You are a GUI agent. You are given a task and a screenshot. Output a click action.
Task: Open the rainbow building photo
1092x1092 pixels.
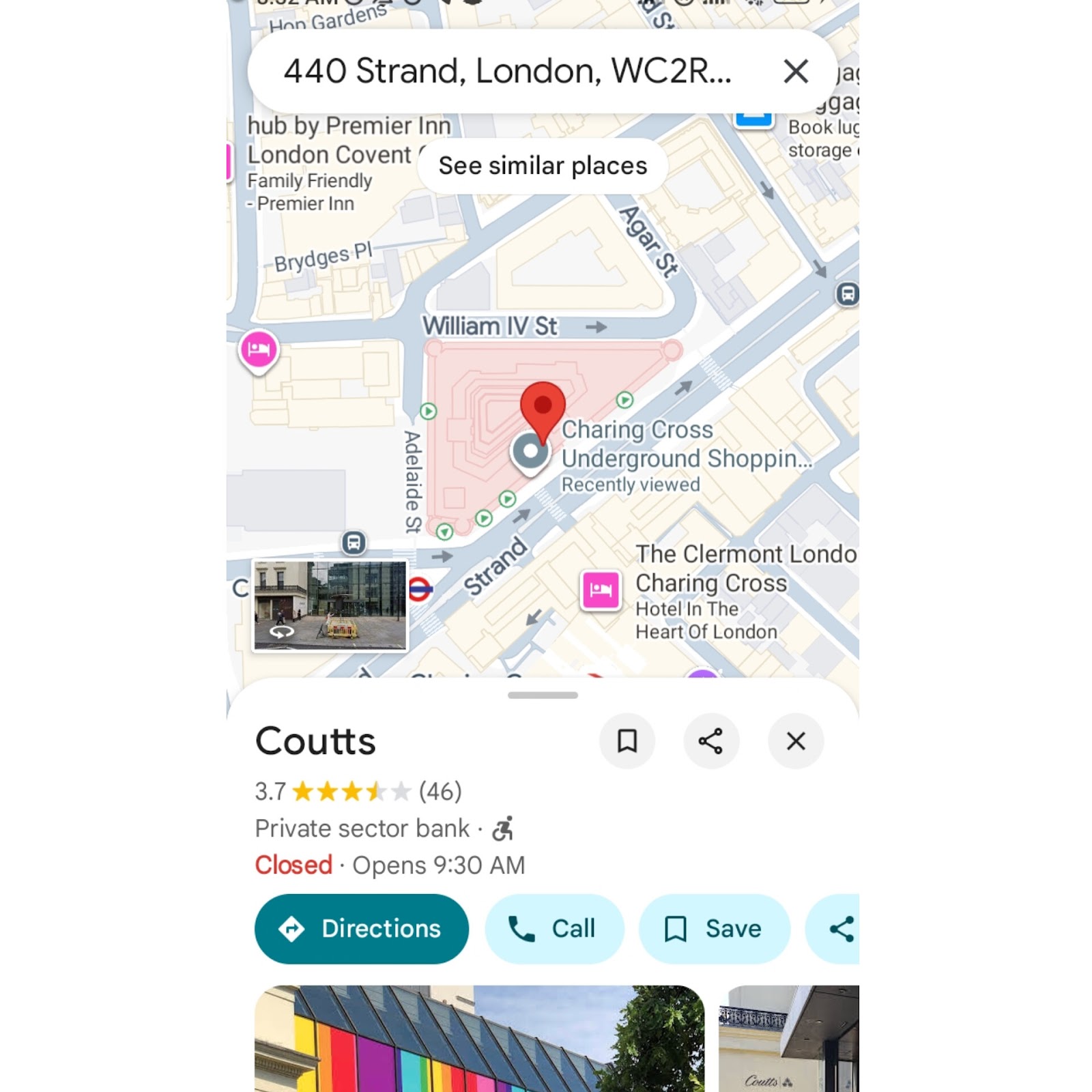478,1037
